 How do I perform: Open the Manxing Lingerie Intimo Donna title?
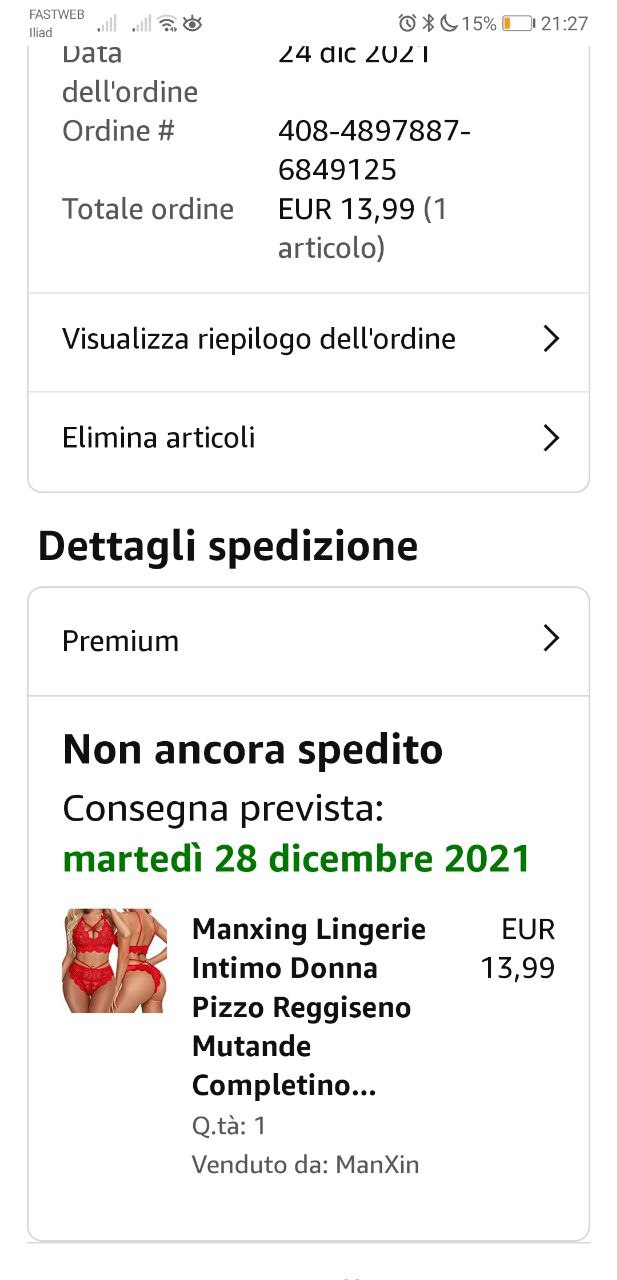(308, 1007)
